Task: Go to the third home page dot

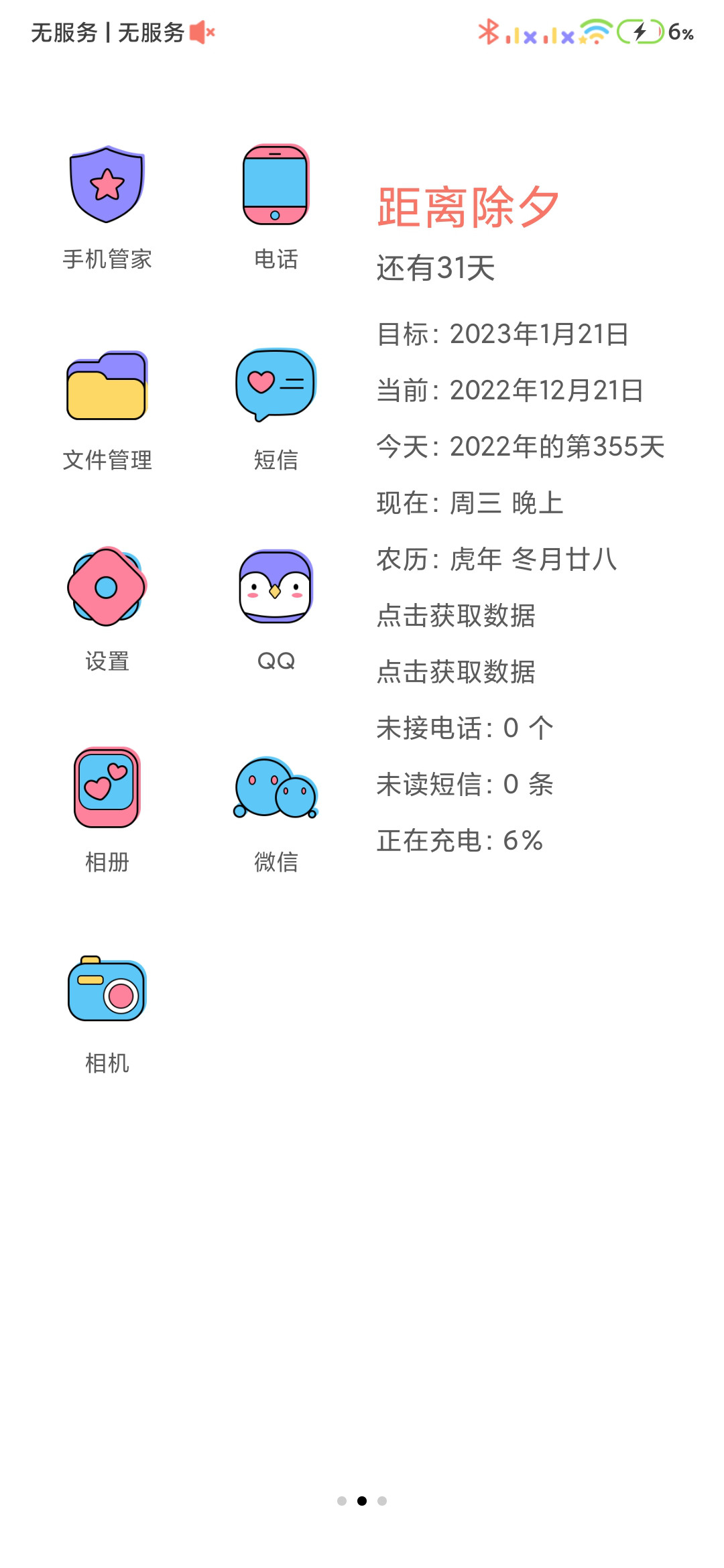Action: [x=382, y=1501]
